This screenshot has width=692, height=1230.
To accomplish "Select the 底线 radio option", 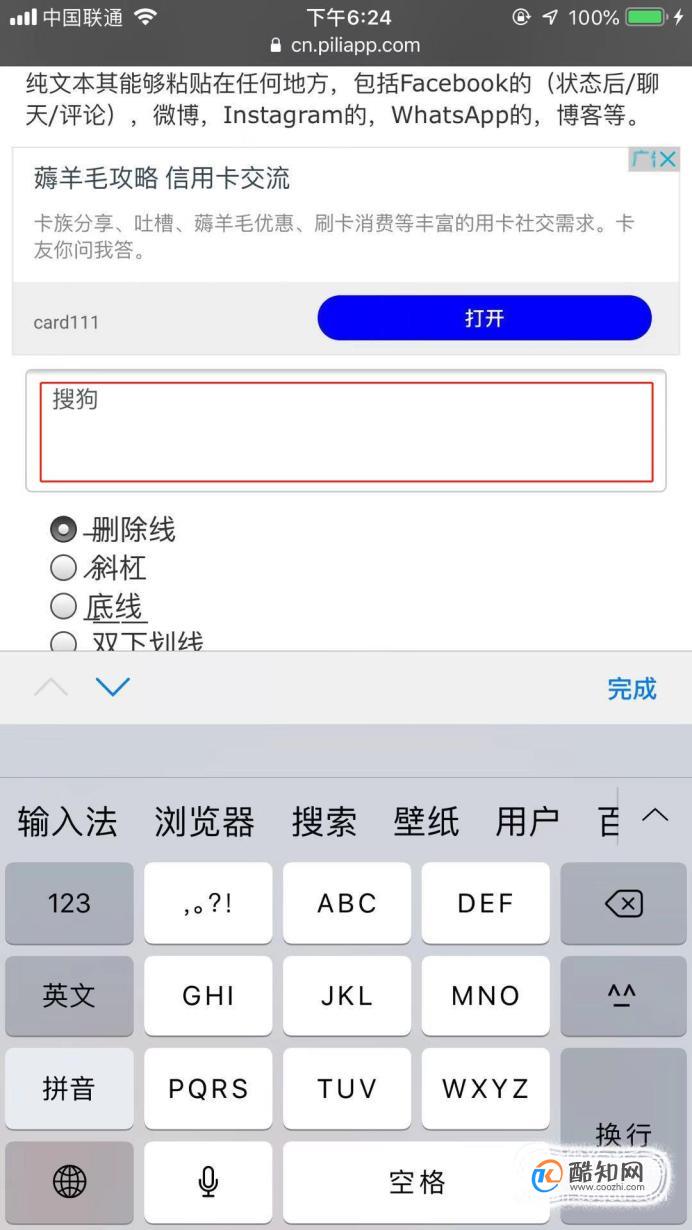I will click(x=63, y=606).
